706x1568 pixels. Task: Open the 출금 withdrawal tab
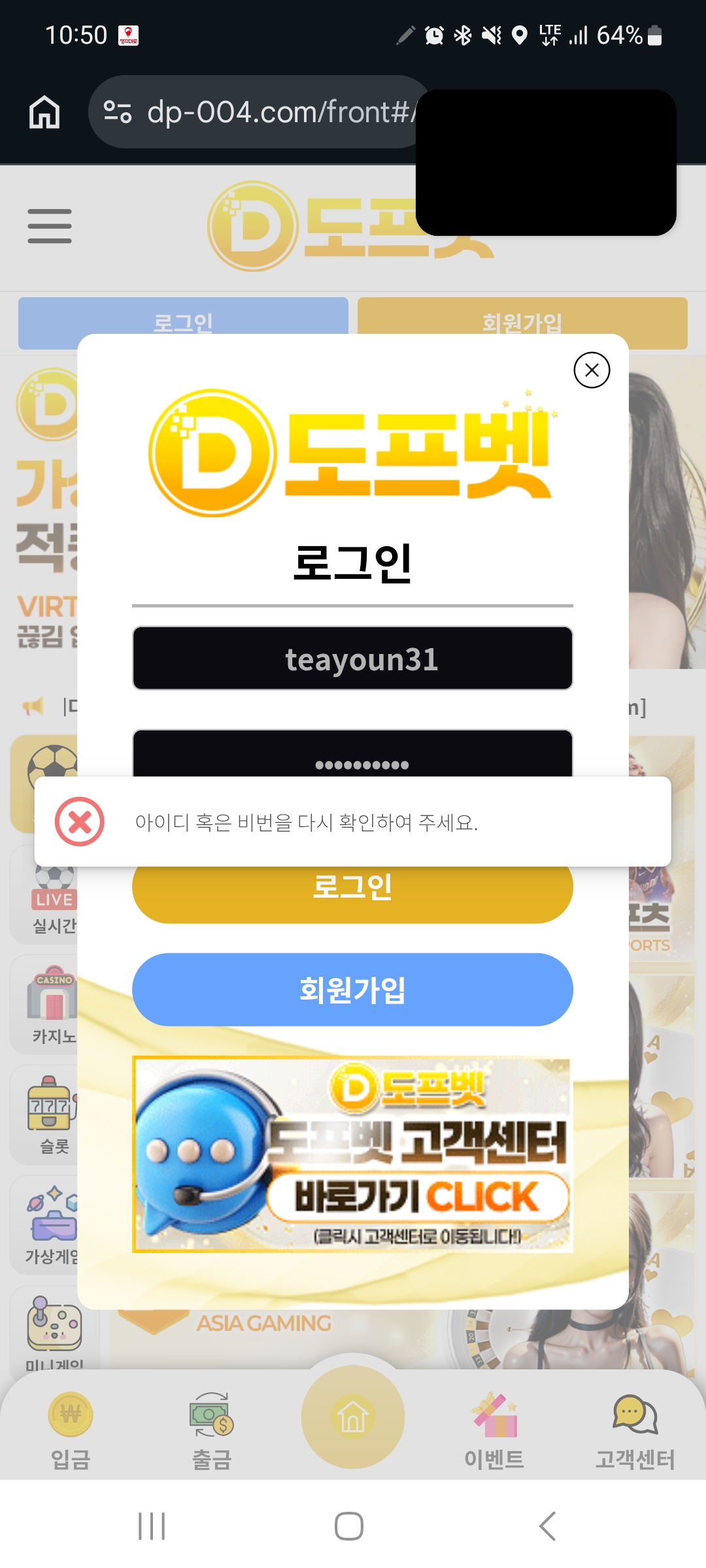212,1431
